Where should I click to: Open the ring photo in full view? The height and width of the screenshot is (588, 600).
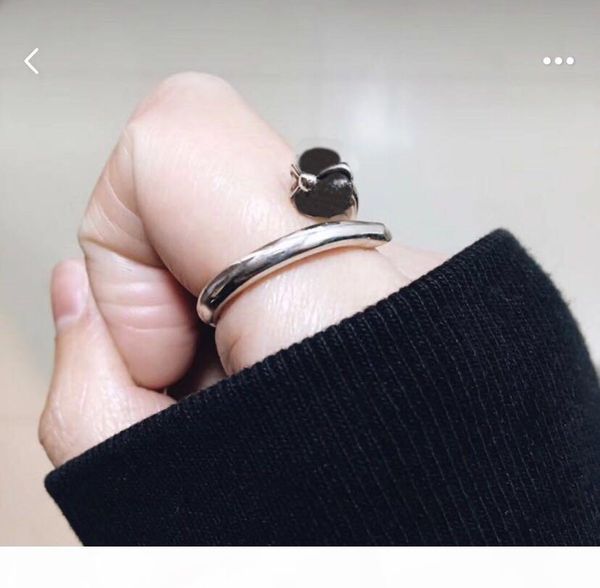[300, 273]
